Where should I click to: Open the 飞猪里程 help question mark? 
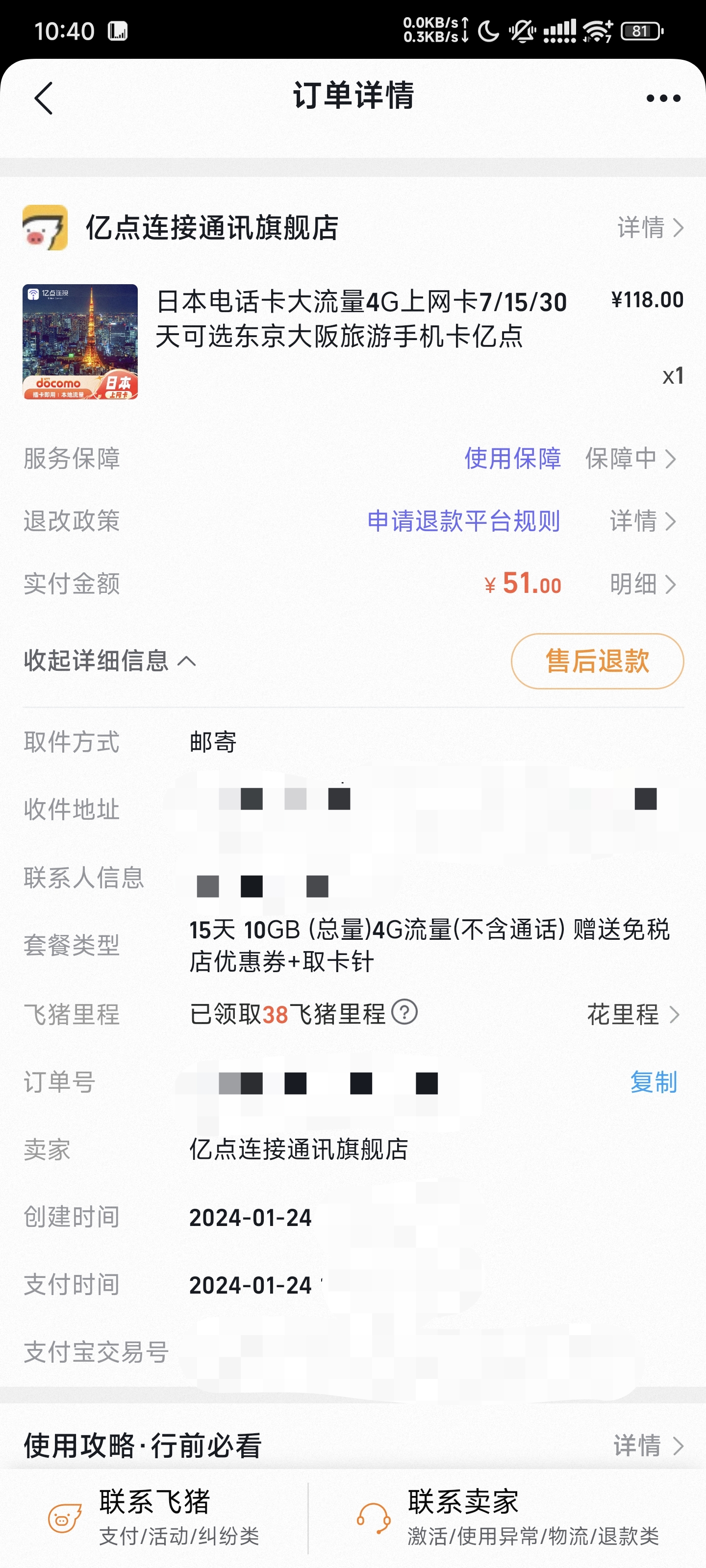pyautogui.click(x=404, y=1012)
